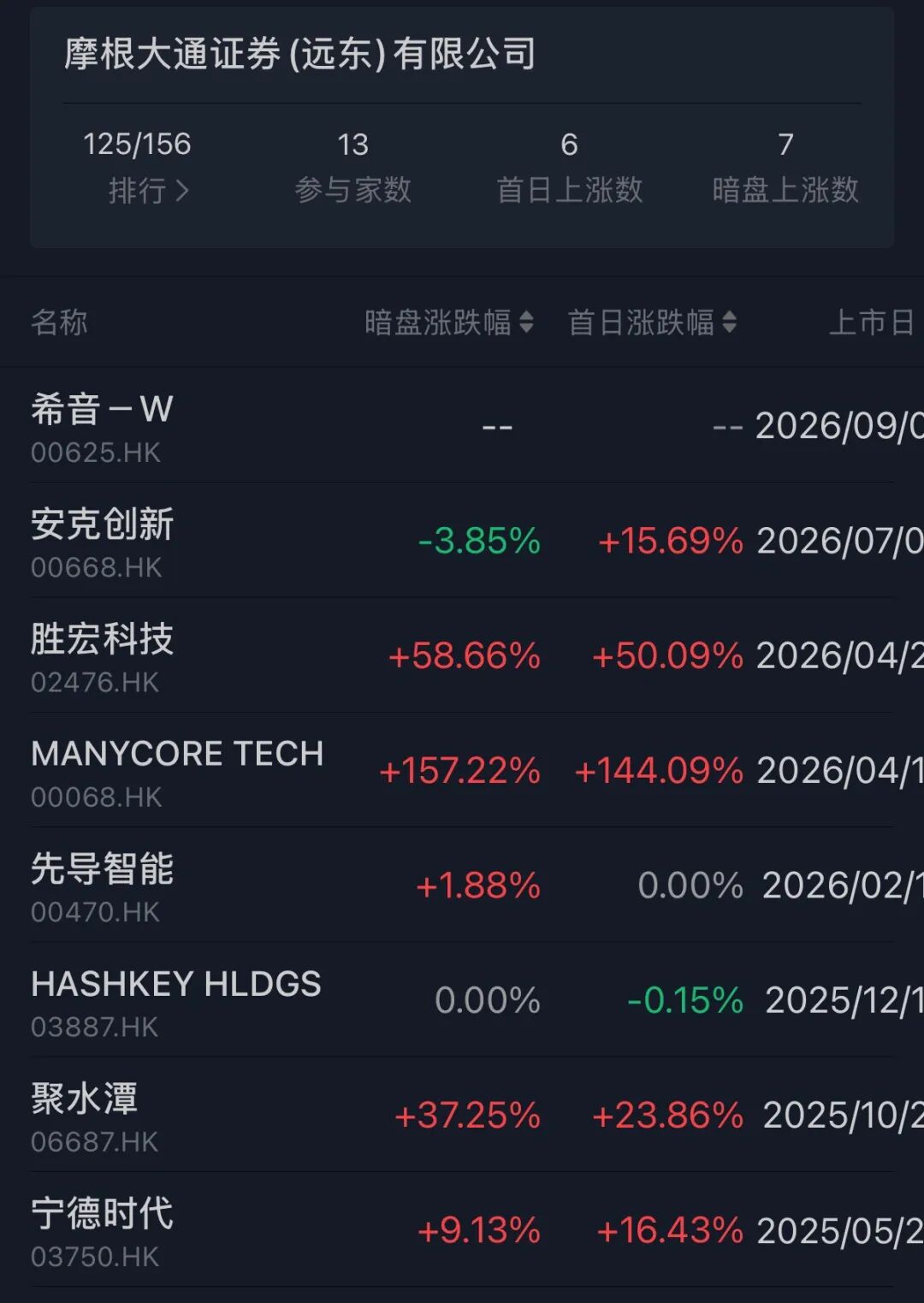
Task: View 聚水潭 06687.HK details
Action: pyautogui.click(x=462, y=1116)
